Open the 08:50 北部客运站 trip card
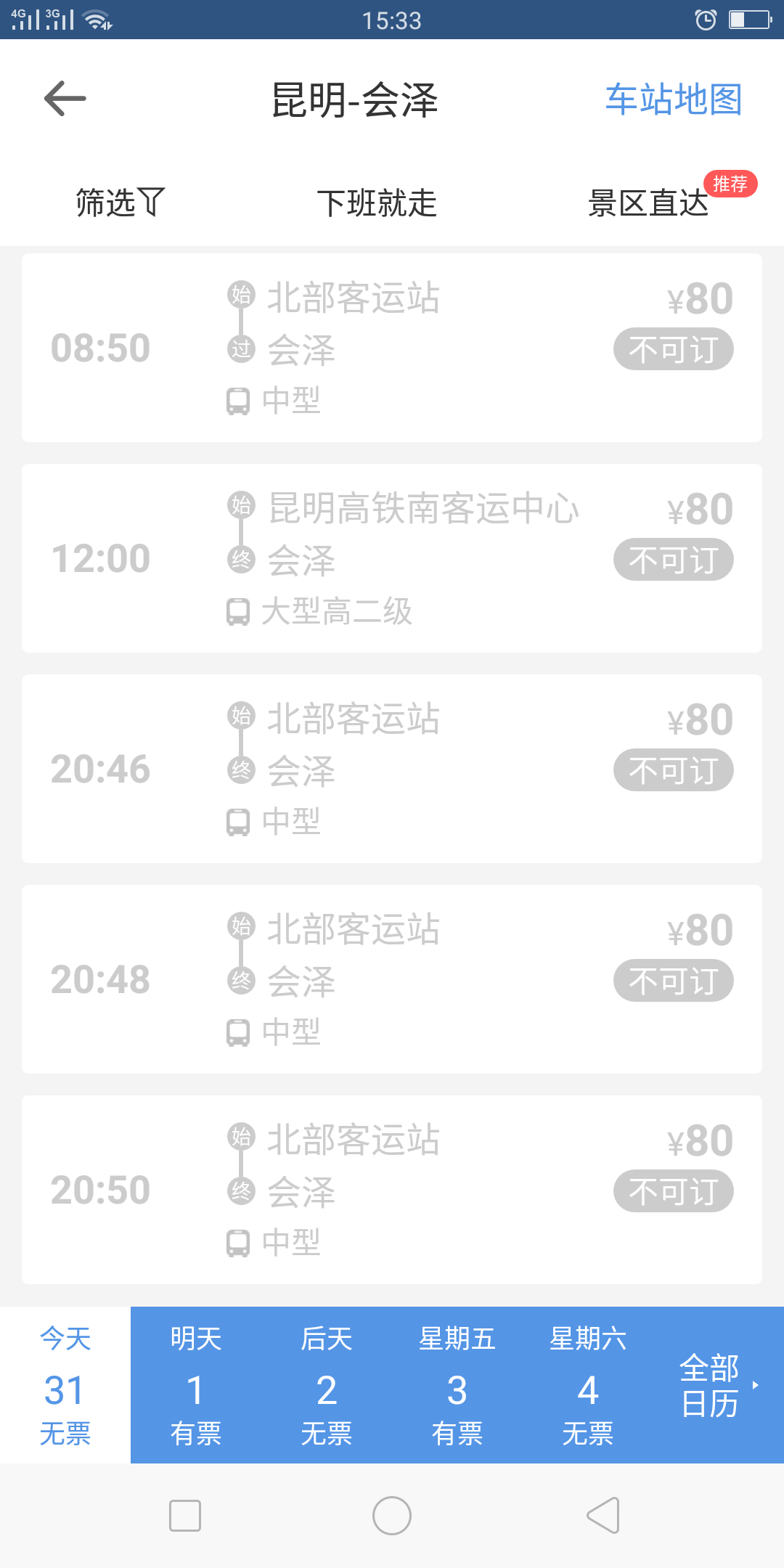 (x=392, y=348)
